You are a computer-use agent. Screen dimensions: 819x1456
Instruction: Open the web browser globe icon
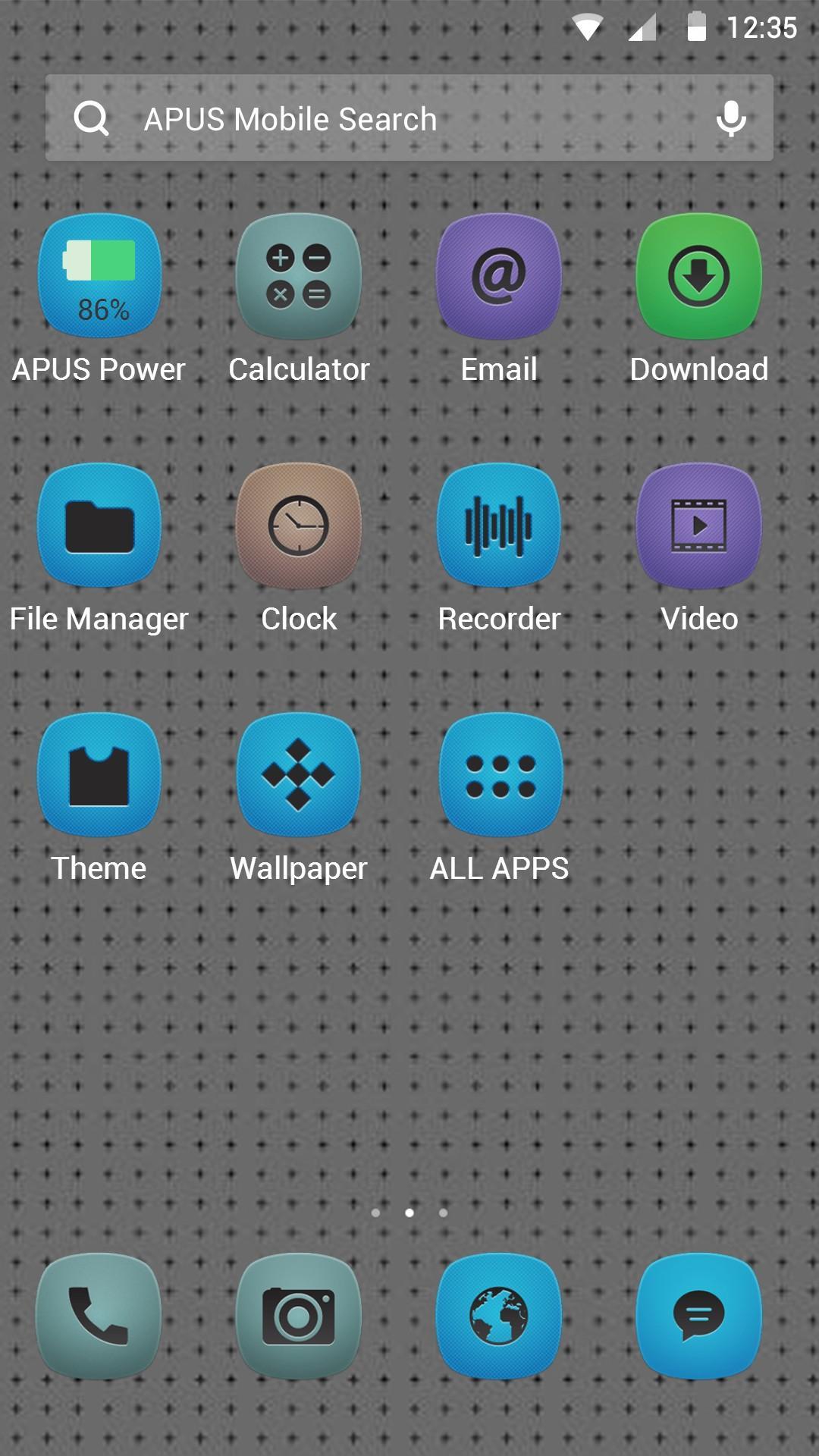click(498, 1316)
